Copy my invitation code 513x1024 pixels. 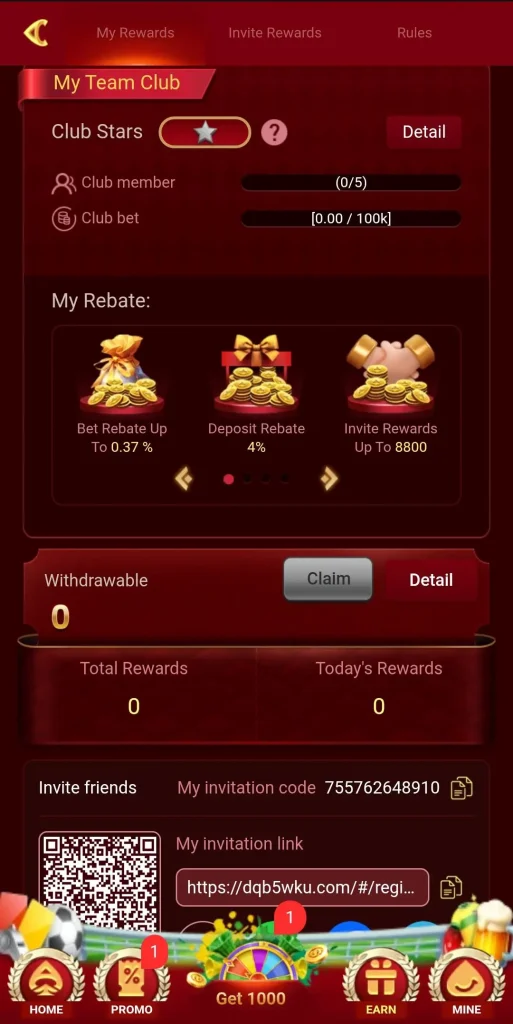pyautogui.click(x=461, y=788)
